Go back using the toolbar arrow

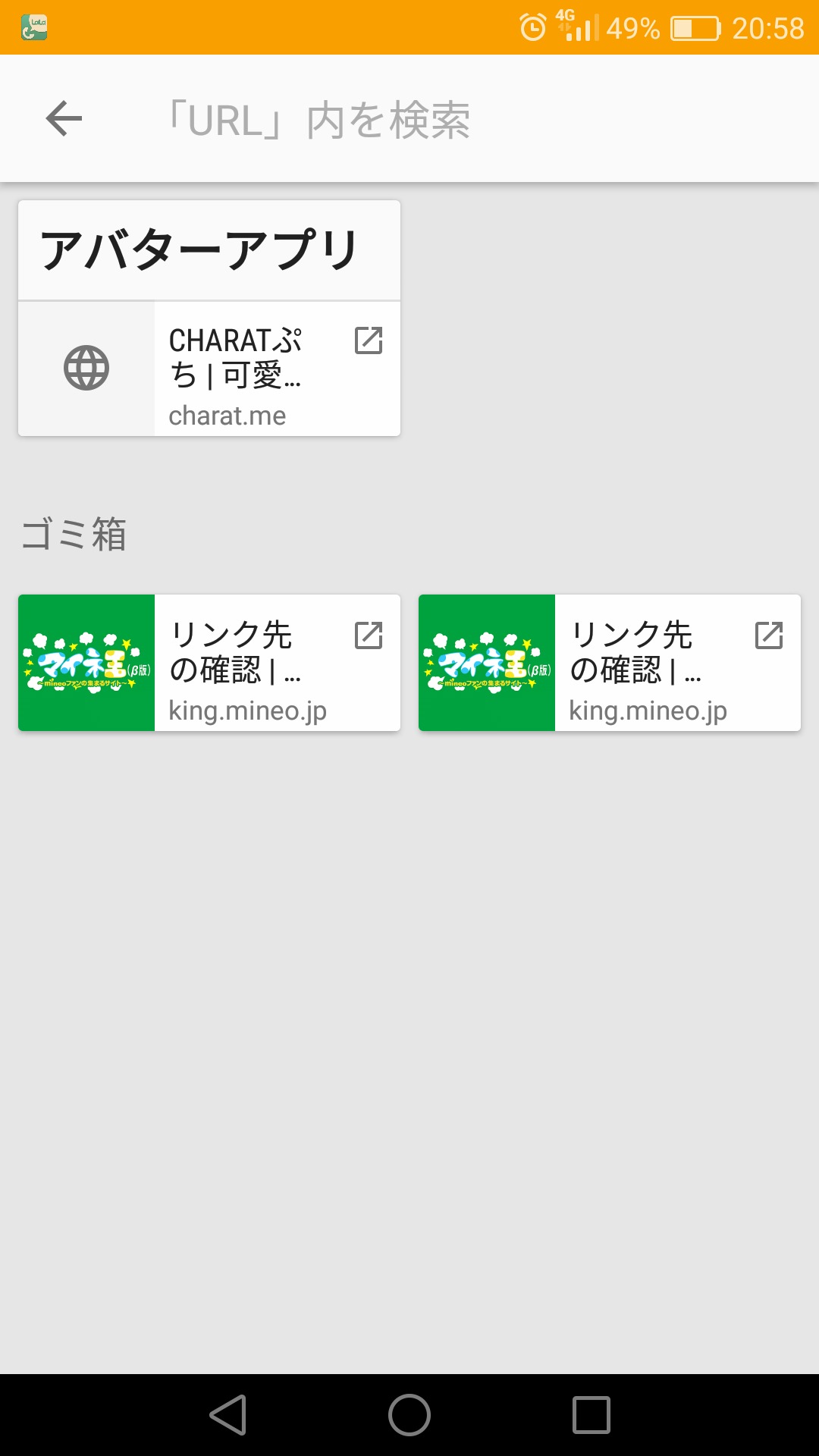click(x=64, y=118)
